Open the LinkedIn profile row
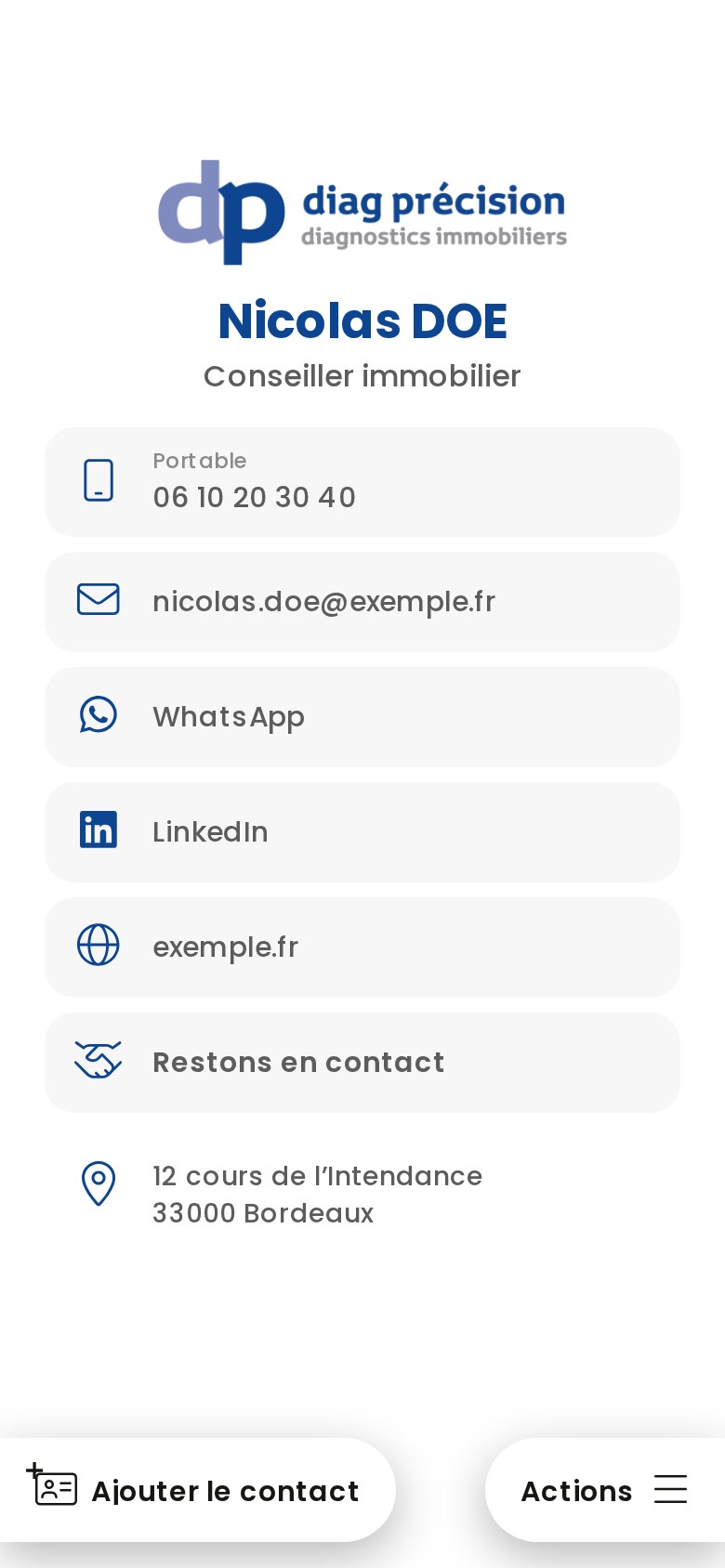Viewport: 725px width, 1568px height. pos(362,832)
